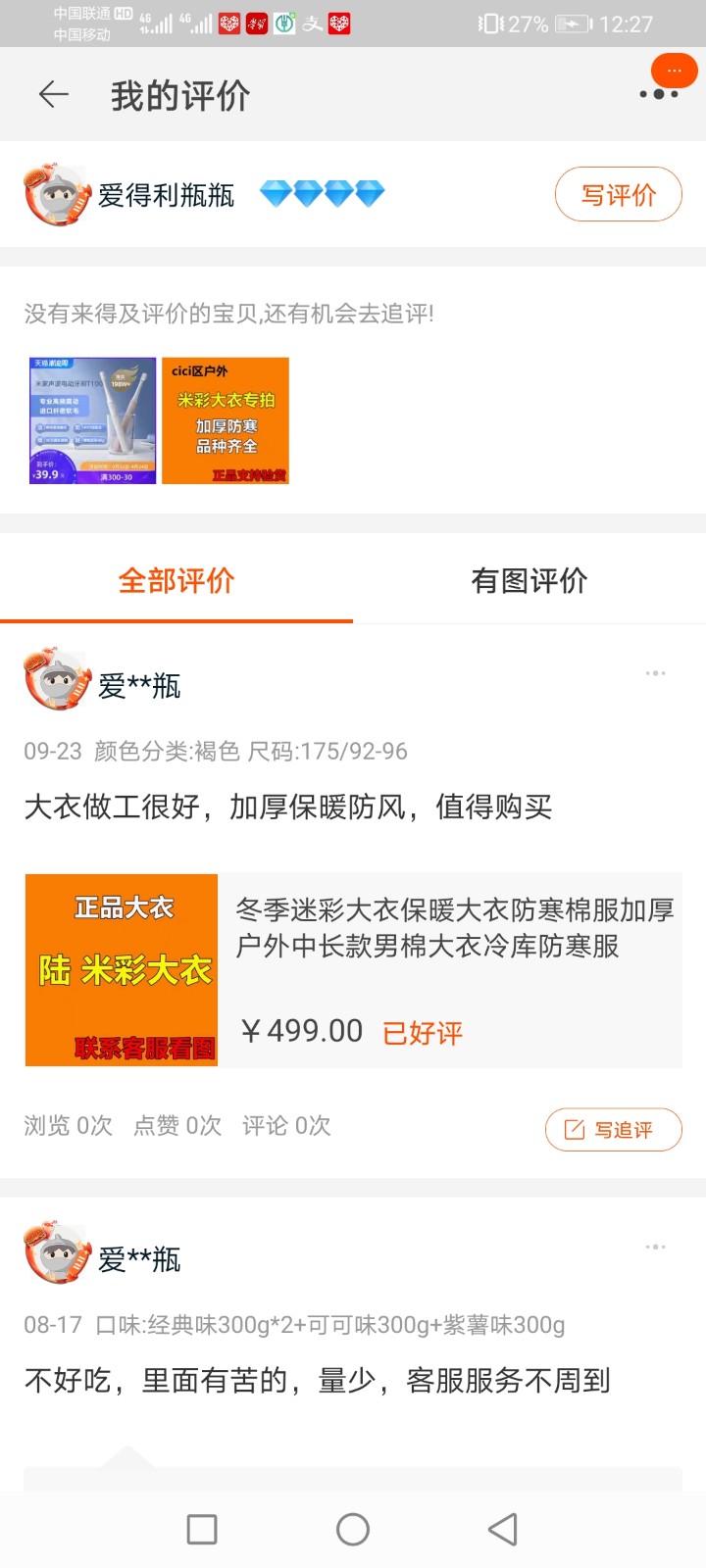Open more options for the 08-17 review
The height and width of the screenshot is (1568, 706).
(x=655, y=1248)
